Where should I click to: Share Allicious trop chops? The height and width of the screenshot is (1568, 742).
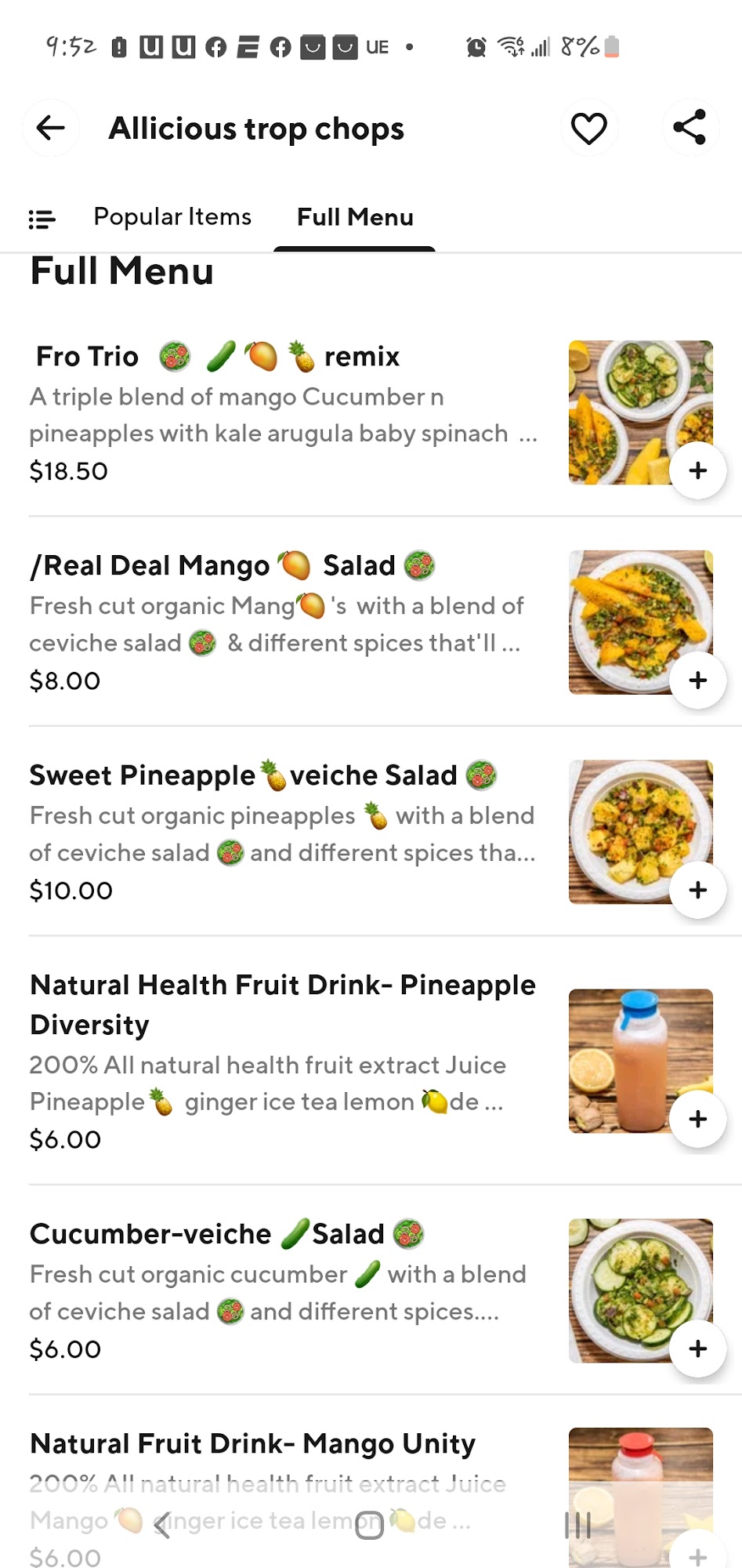point(690,128)
